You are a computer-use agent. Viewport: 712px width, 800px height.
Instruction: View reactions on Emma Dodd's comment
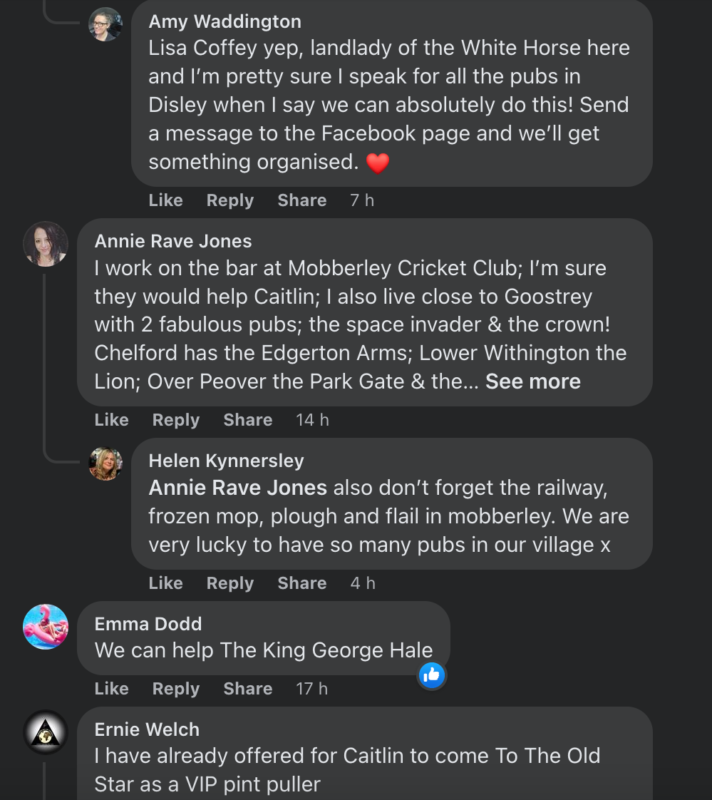[x=431, y=675]
